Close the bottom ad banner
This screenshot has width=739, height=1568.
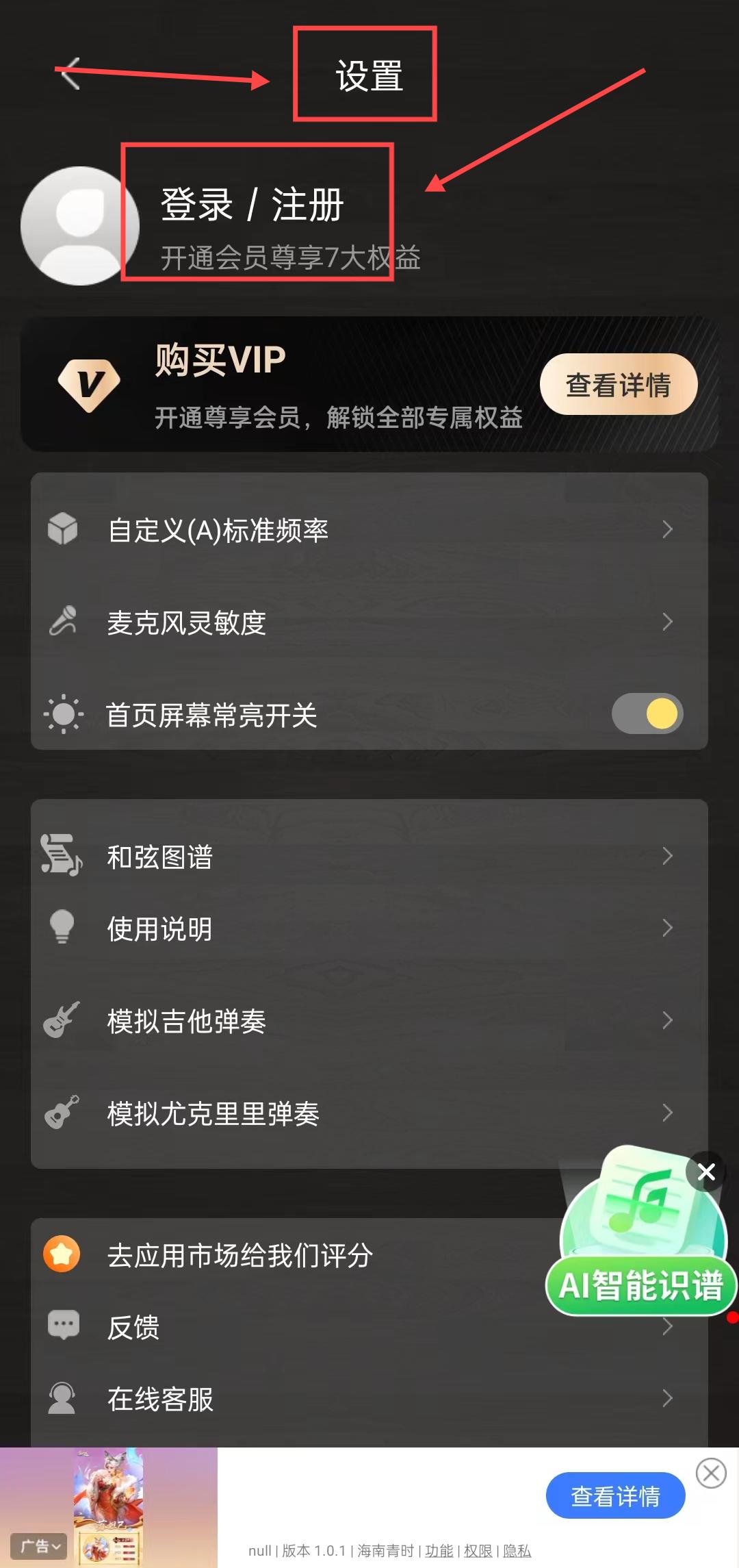coord(711,1473)
